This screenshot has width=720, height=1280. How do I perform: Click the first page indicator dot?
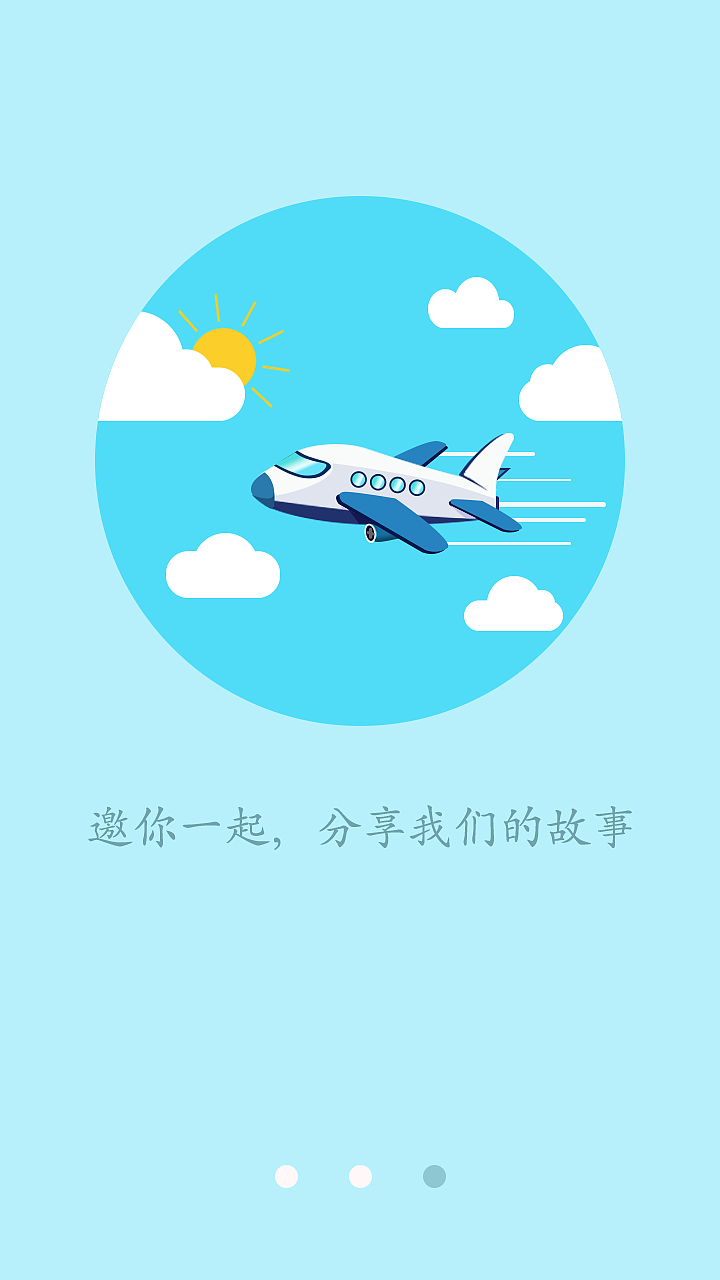285,1177
